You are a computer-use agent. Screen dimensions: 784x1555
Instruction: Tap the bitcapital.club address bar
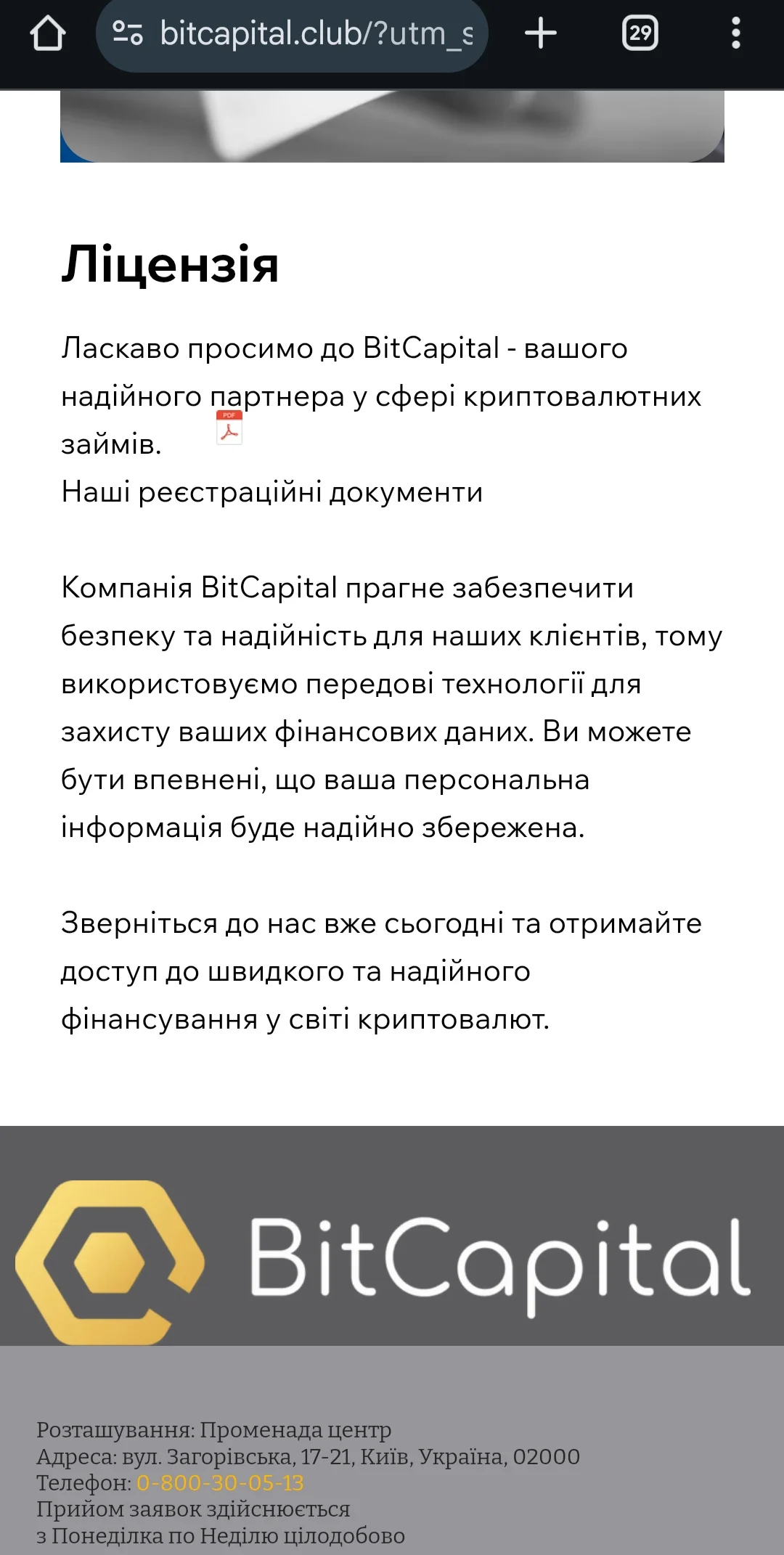[x=316, y=34]
